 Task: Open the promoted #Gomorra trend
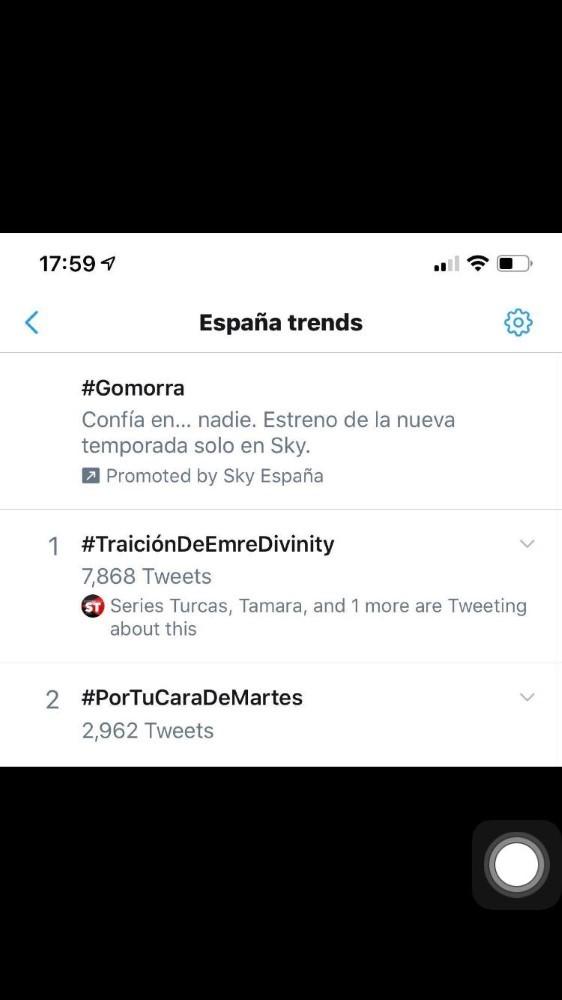pyautogui.click(x=281, y=431)
